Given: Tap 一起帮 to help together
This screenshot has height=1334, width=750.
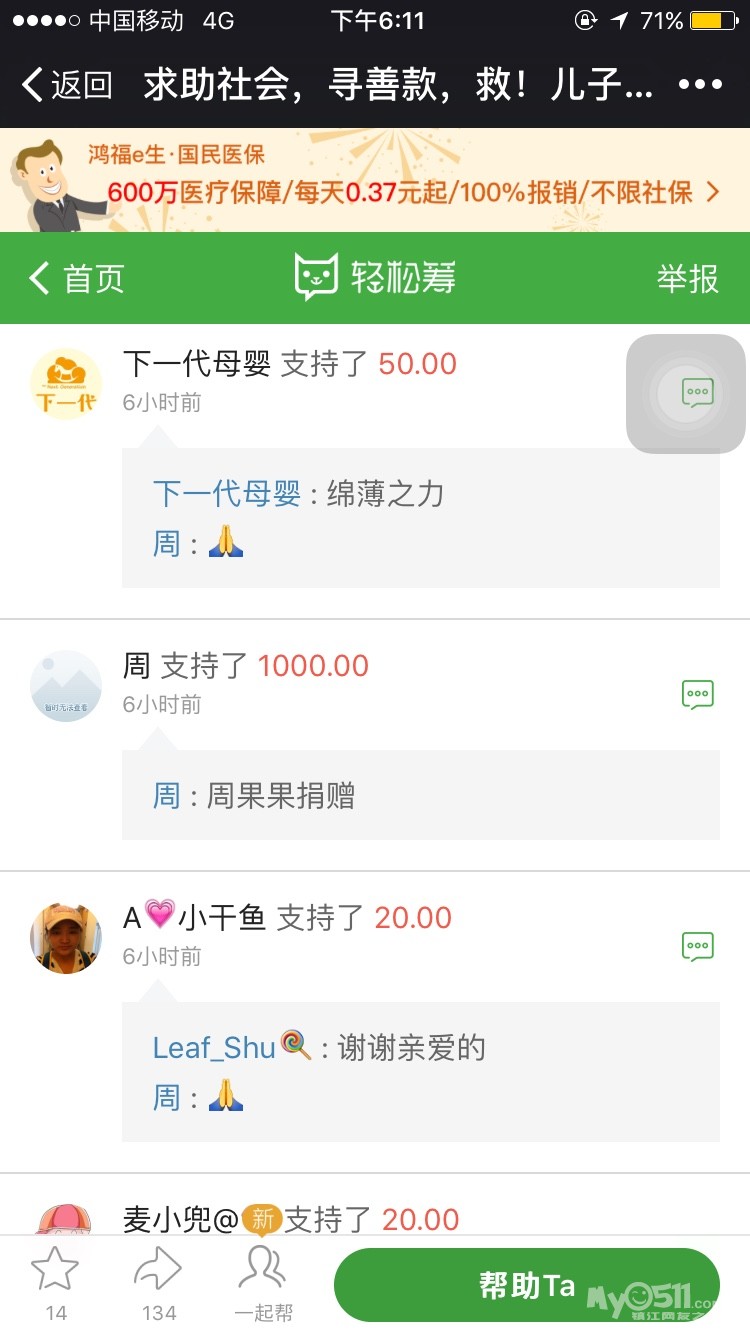Looking at the screenshot, I should 263,1282.
